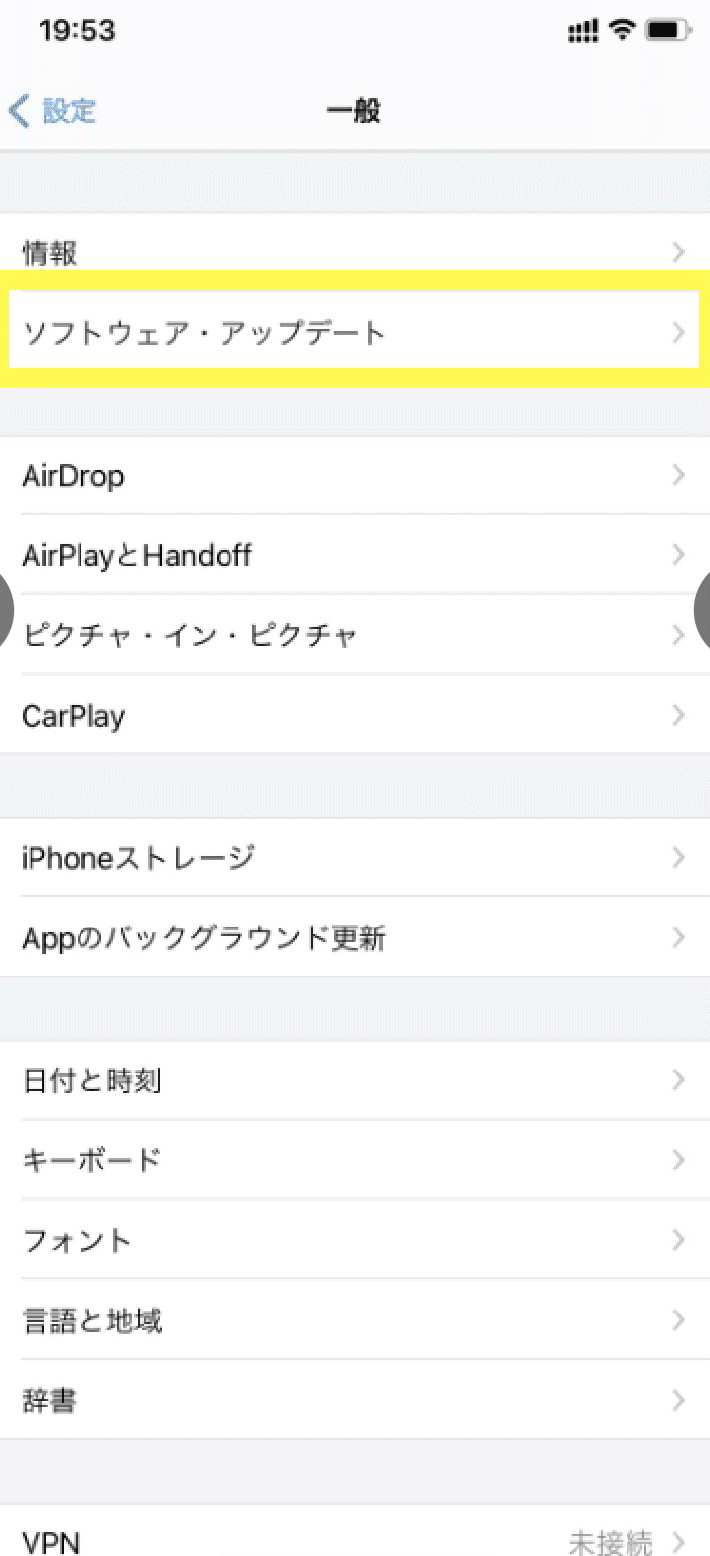Go back to 設定
Screen dimensions: 710x1556
coord(55,110)
